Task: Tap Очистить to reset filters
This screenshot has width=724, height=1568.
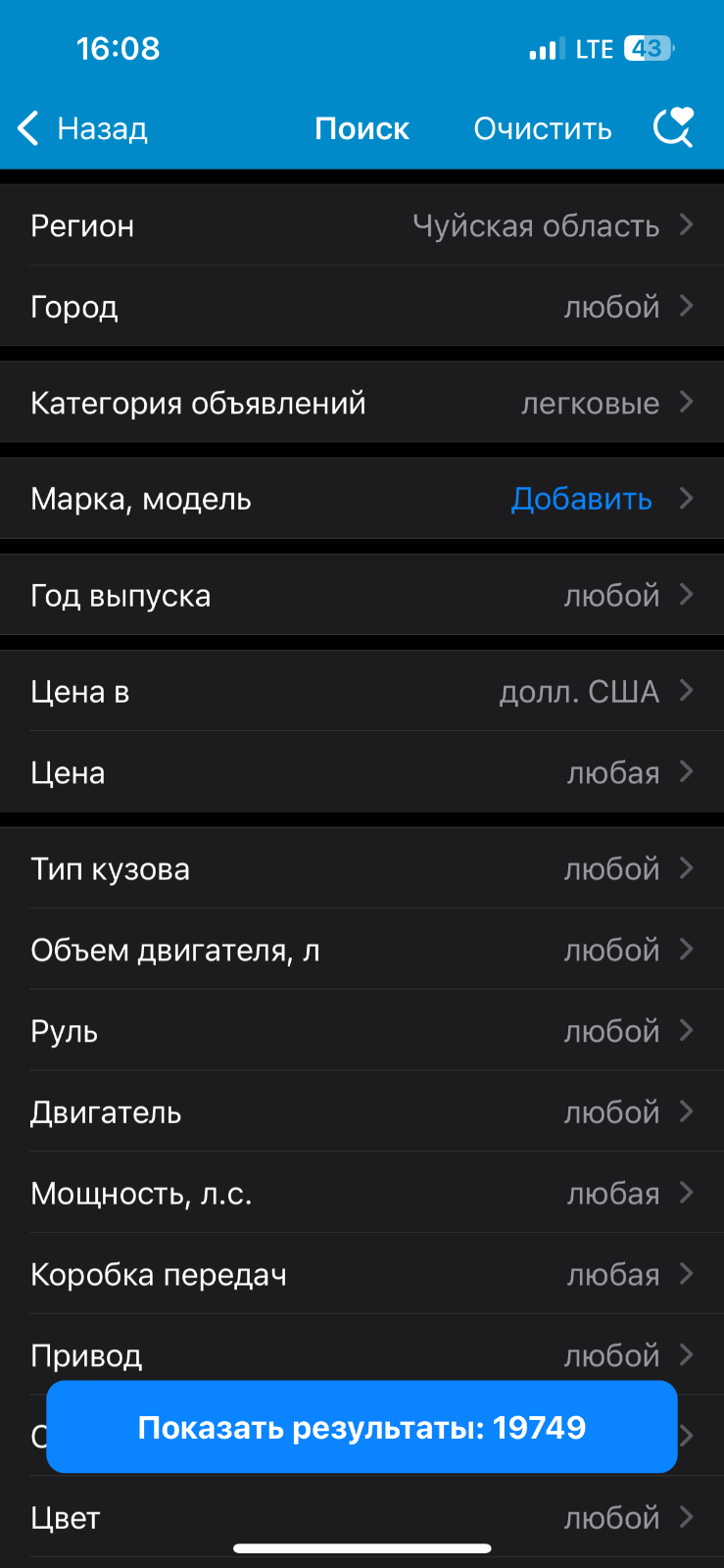Action: pyautogui.click(x=542, y=128)
